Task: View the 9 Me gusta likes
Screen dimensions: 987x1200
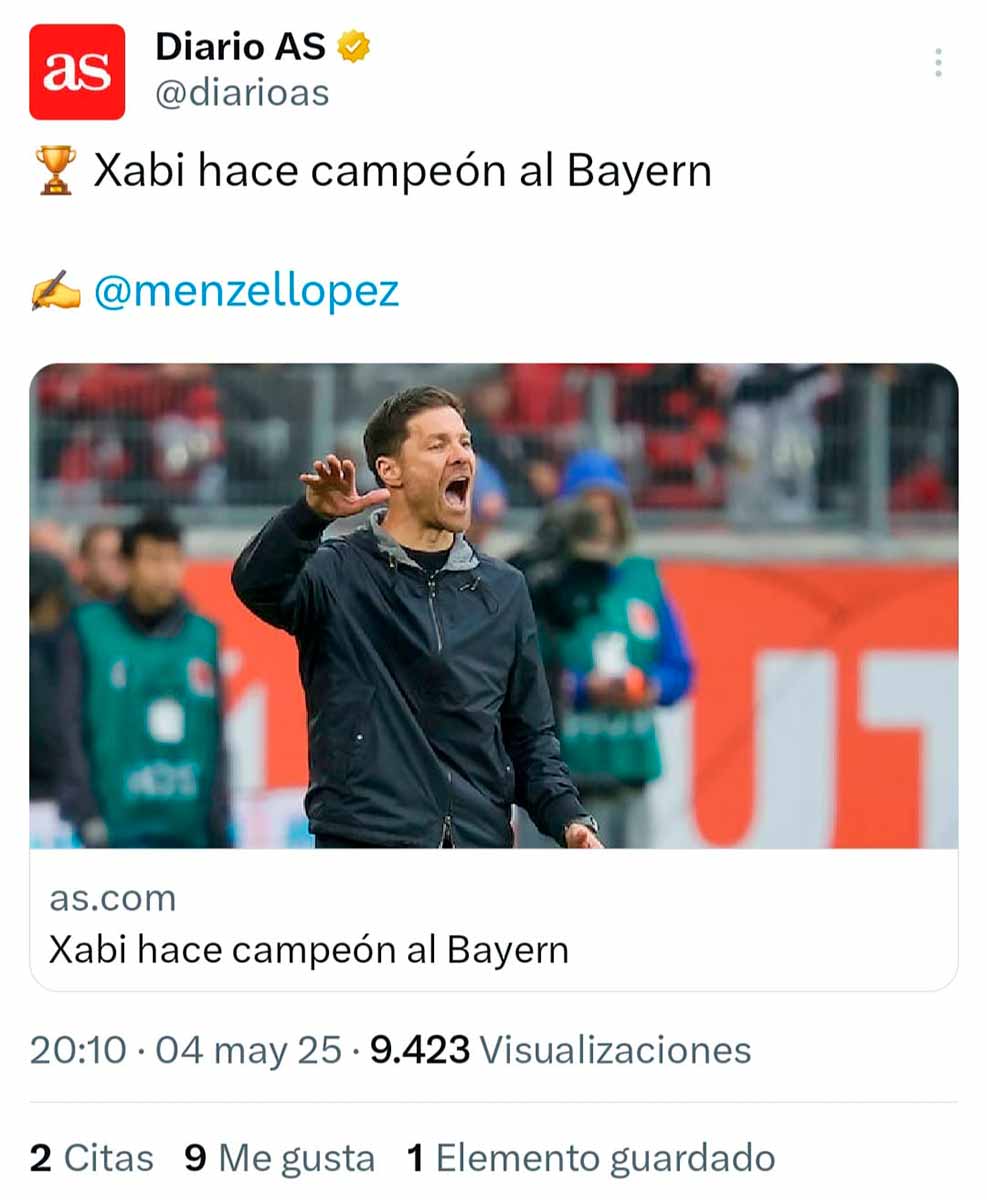Action: pos(280,1158)
